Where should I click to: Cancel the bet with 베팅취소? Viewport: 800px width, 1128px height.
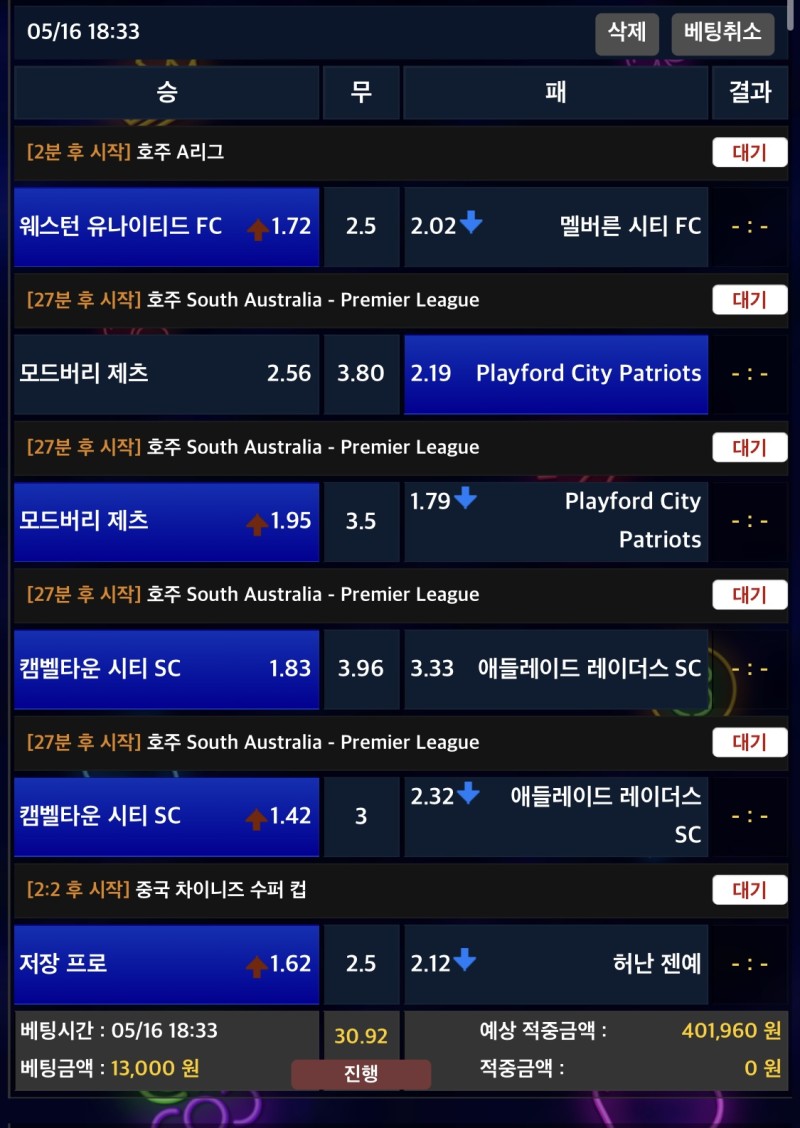722,33
